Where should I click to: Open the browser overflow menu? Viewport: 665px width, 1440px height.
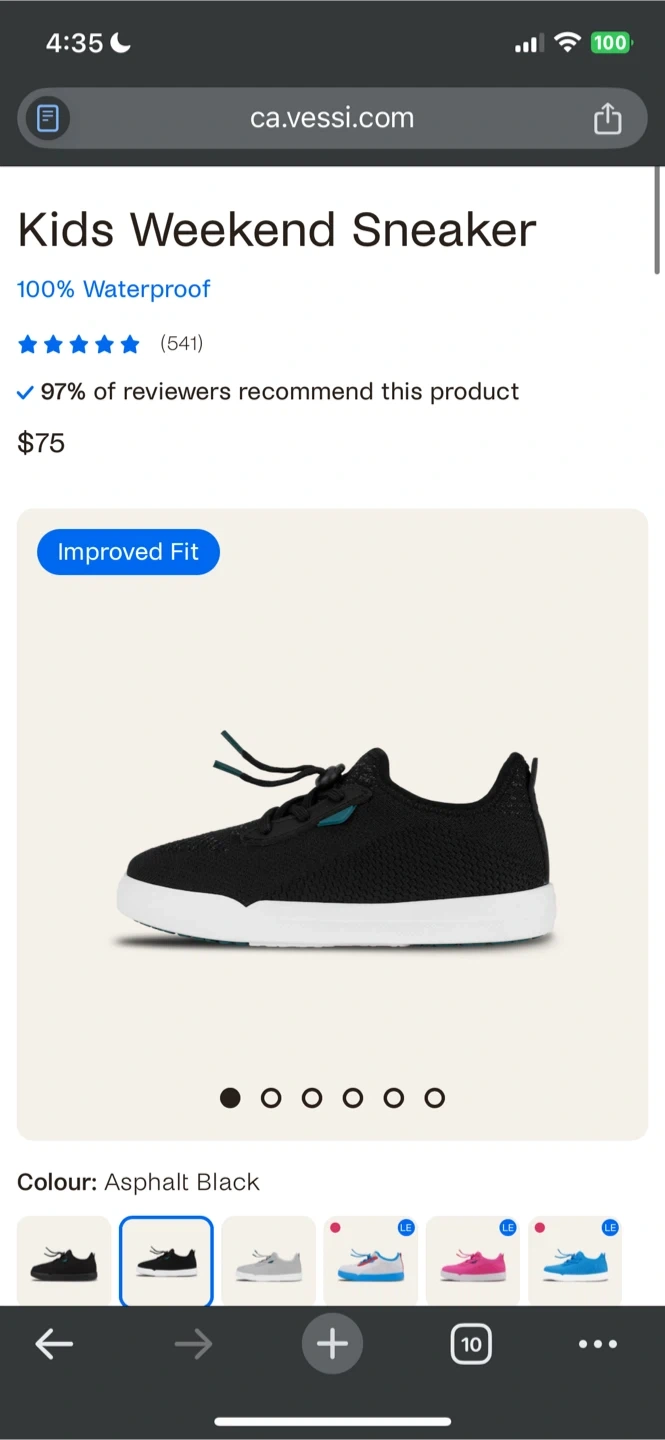coord(598,1344)
